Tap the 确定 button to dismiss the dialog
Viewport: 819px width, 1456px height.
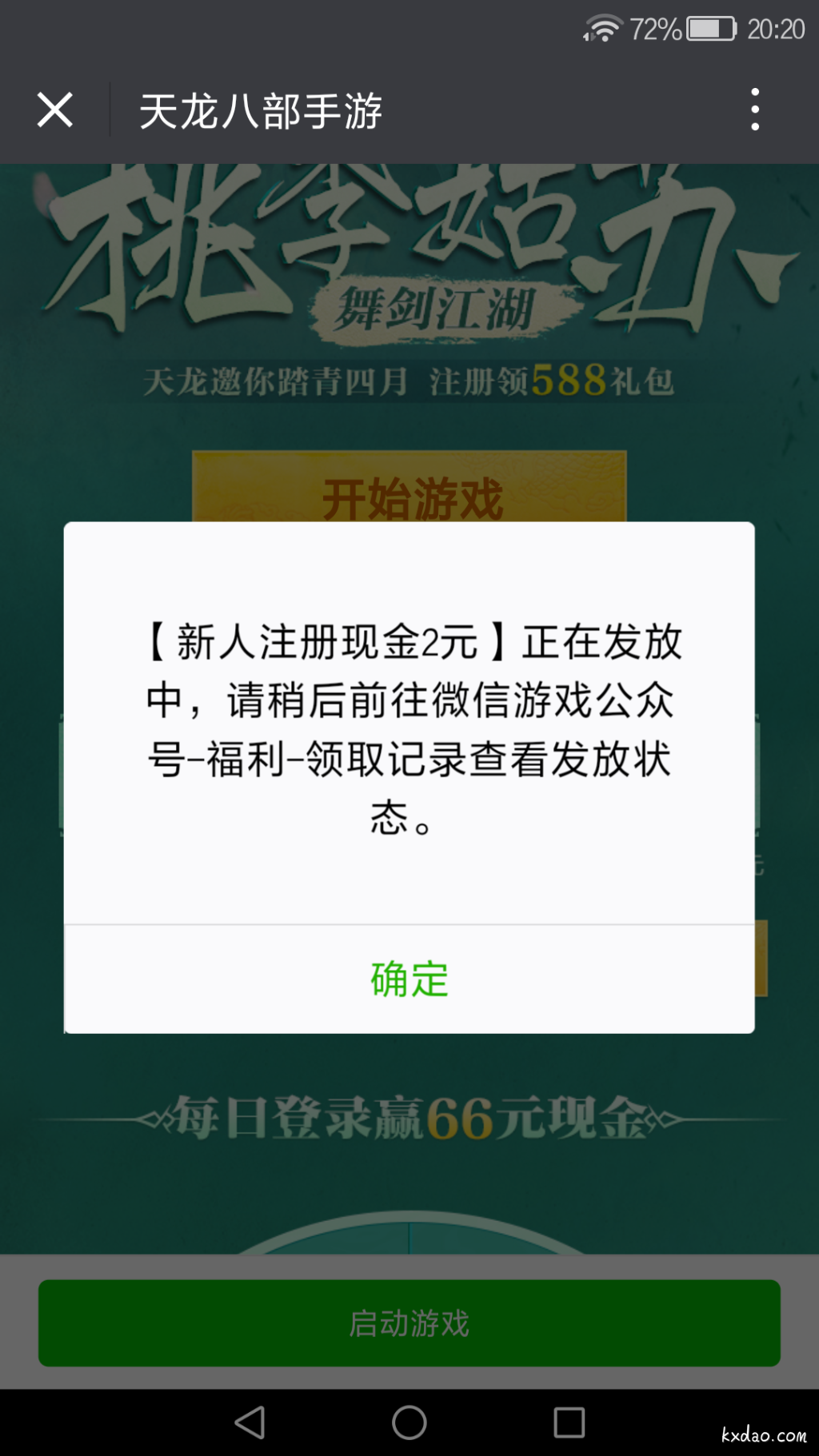[409, 979]
